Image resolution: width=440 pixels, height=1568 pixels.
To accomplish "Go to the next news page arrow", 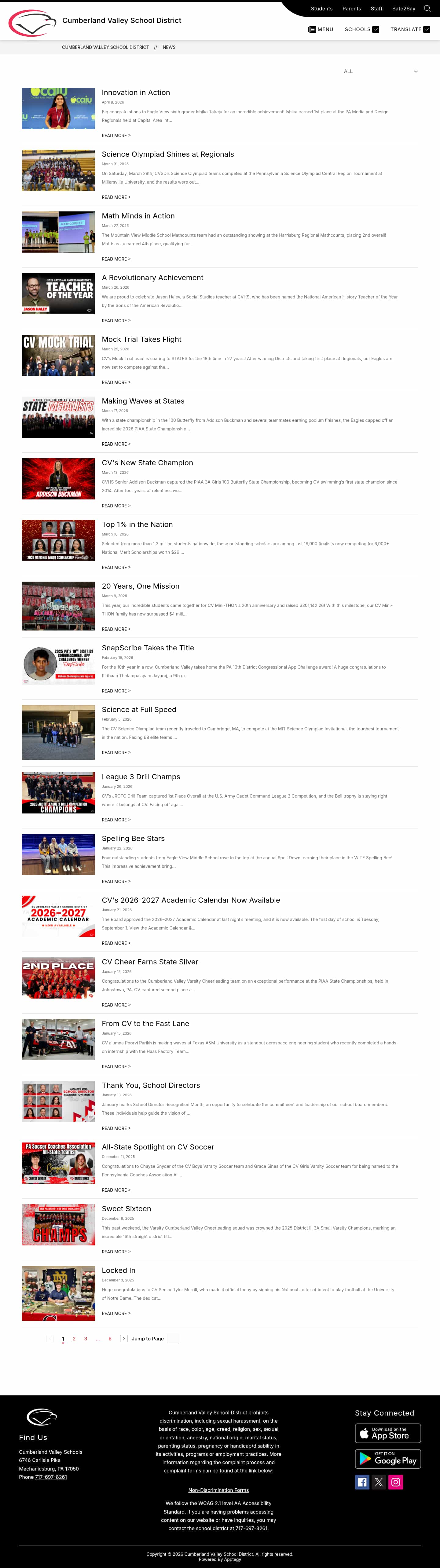I will (x=123, y=1339).
